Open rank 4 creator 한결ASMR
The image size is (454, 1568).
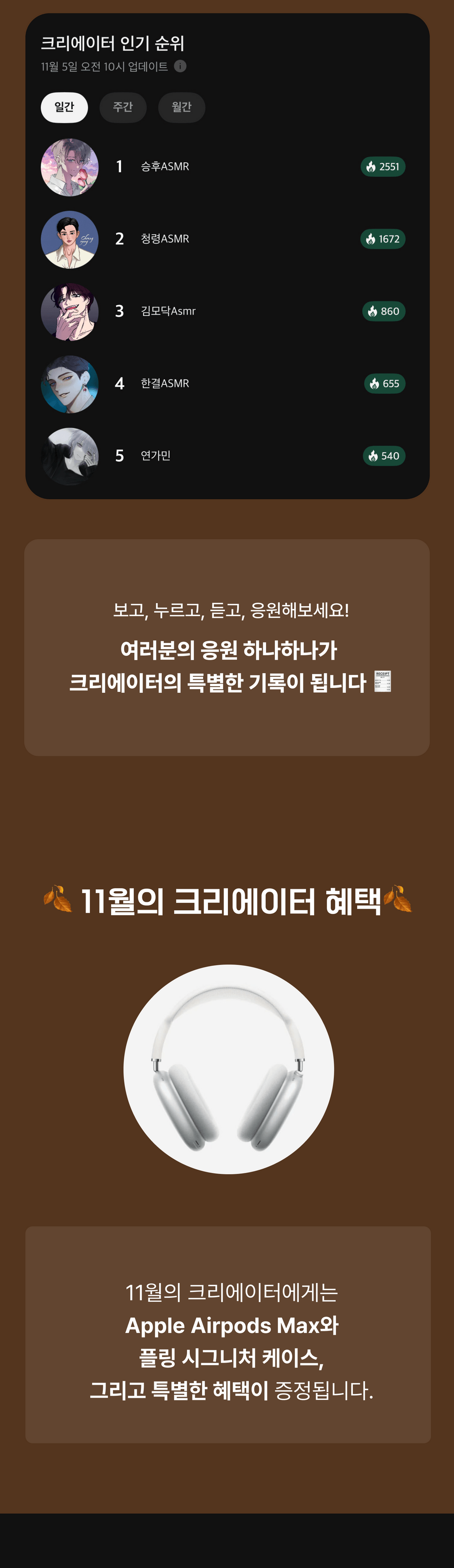point(164,383)
